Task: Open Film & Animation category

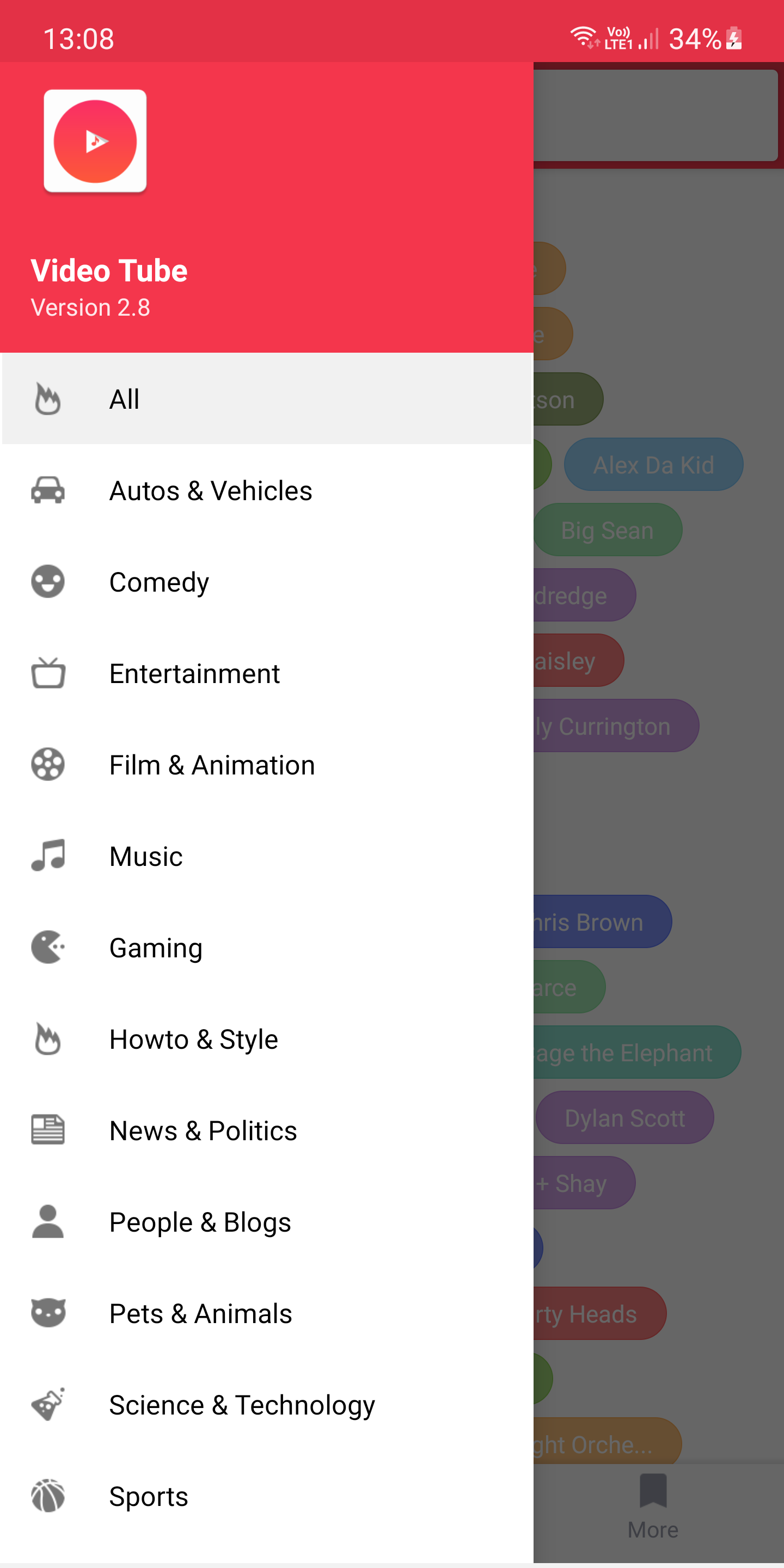Action: click(x=212, y=765)
